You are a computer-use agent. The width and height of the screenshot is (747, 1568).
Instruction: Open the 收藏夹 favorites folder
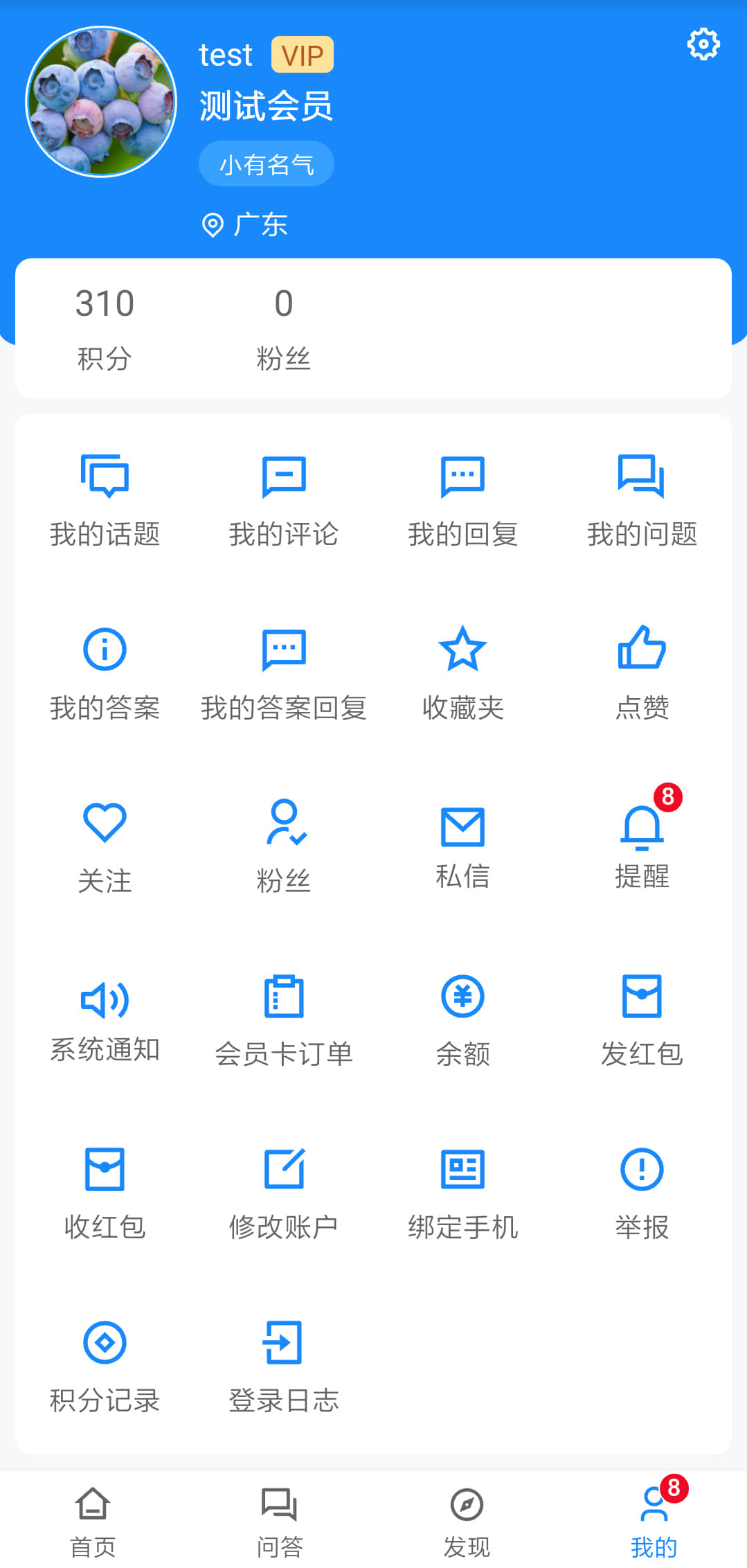pos(462,672)
